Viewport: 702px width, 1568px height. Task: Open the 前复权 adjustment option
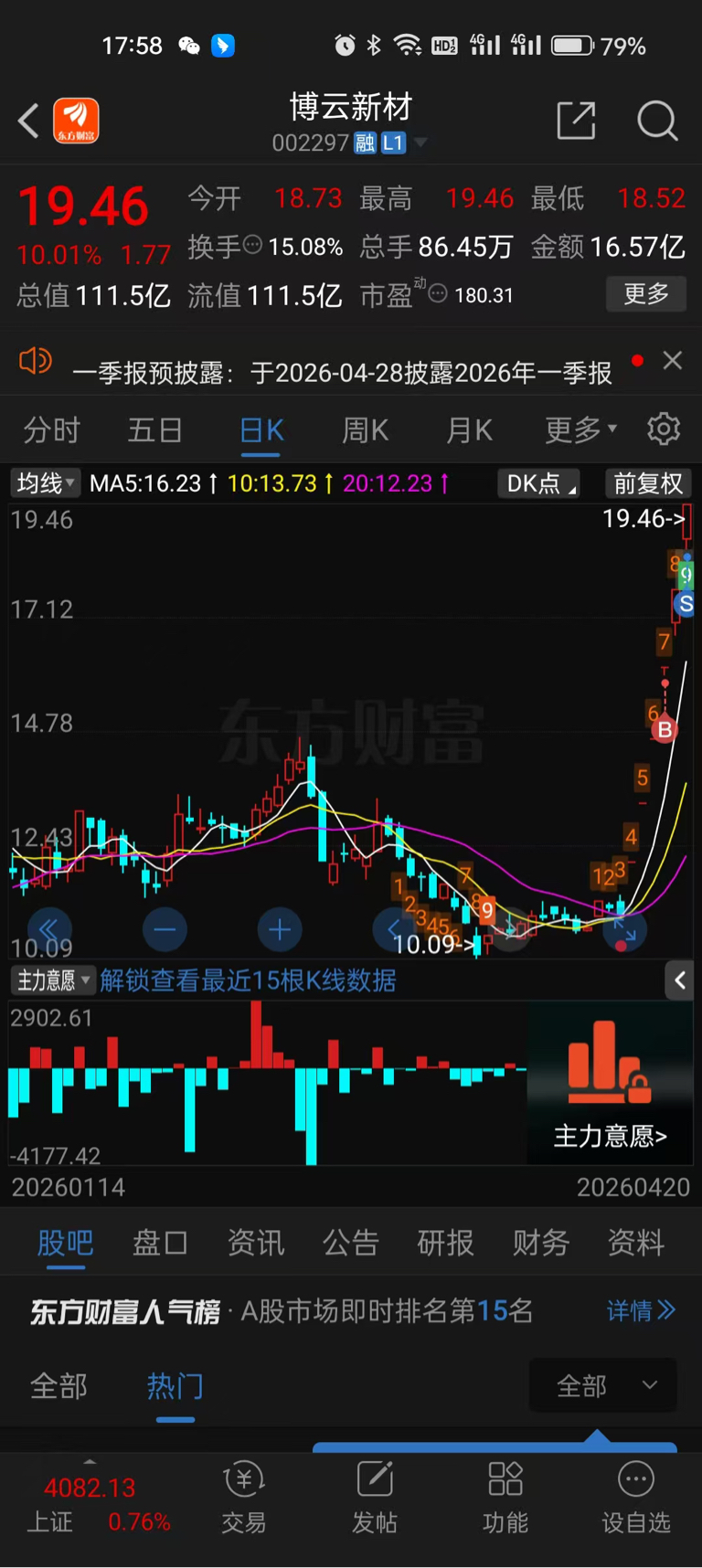coord(648,483)
